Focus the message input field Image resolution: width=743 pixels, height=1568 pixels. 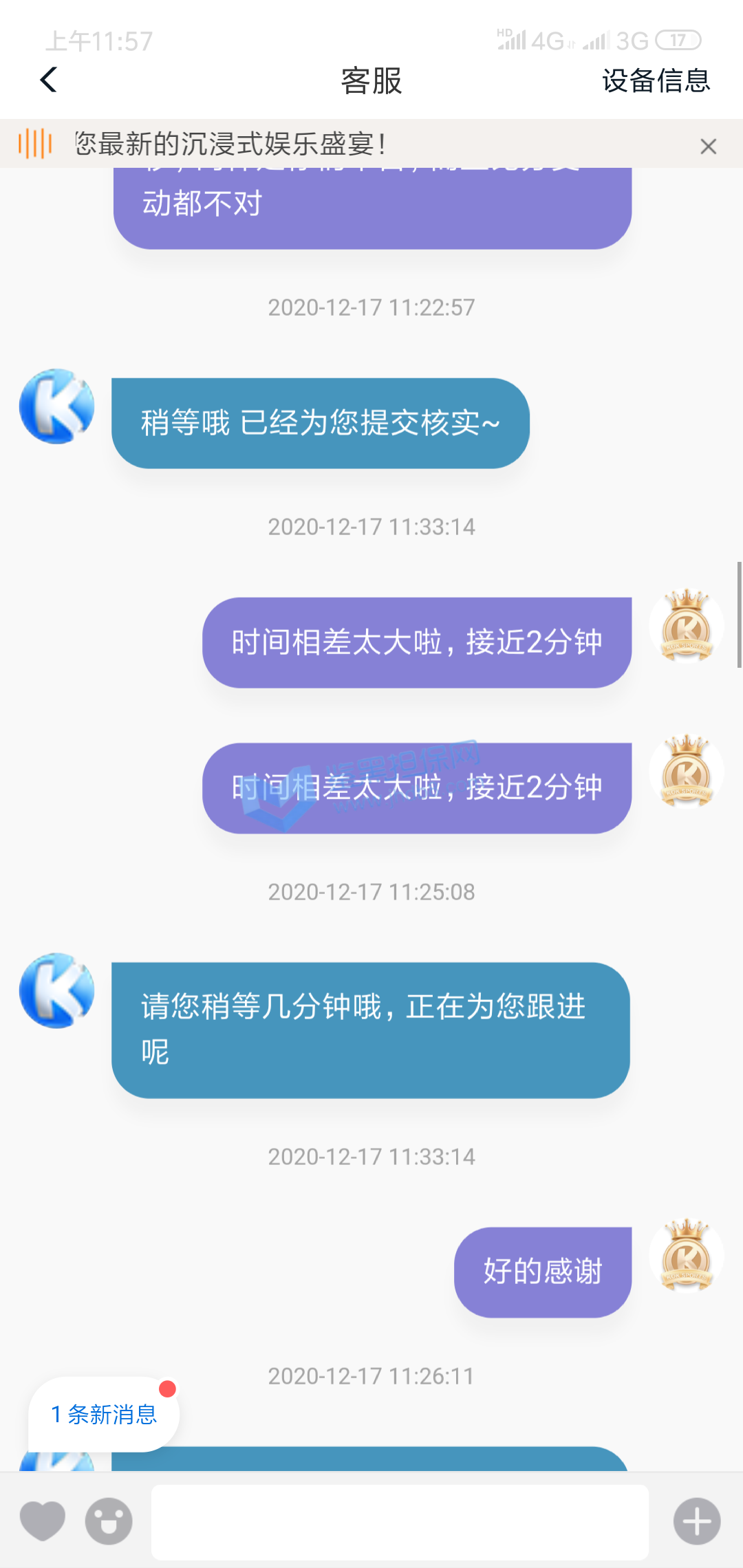[x=399, y=1521]
